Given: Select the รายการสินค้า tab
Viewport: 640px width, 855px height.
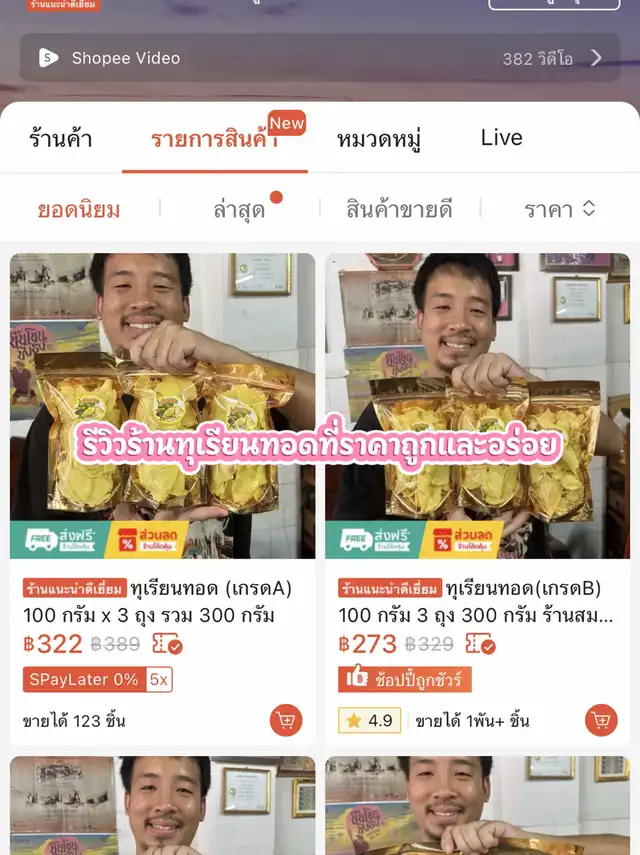Looking at the screenshot, I should [x=214, y=139].
